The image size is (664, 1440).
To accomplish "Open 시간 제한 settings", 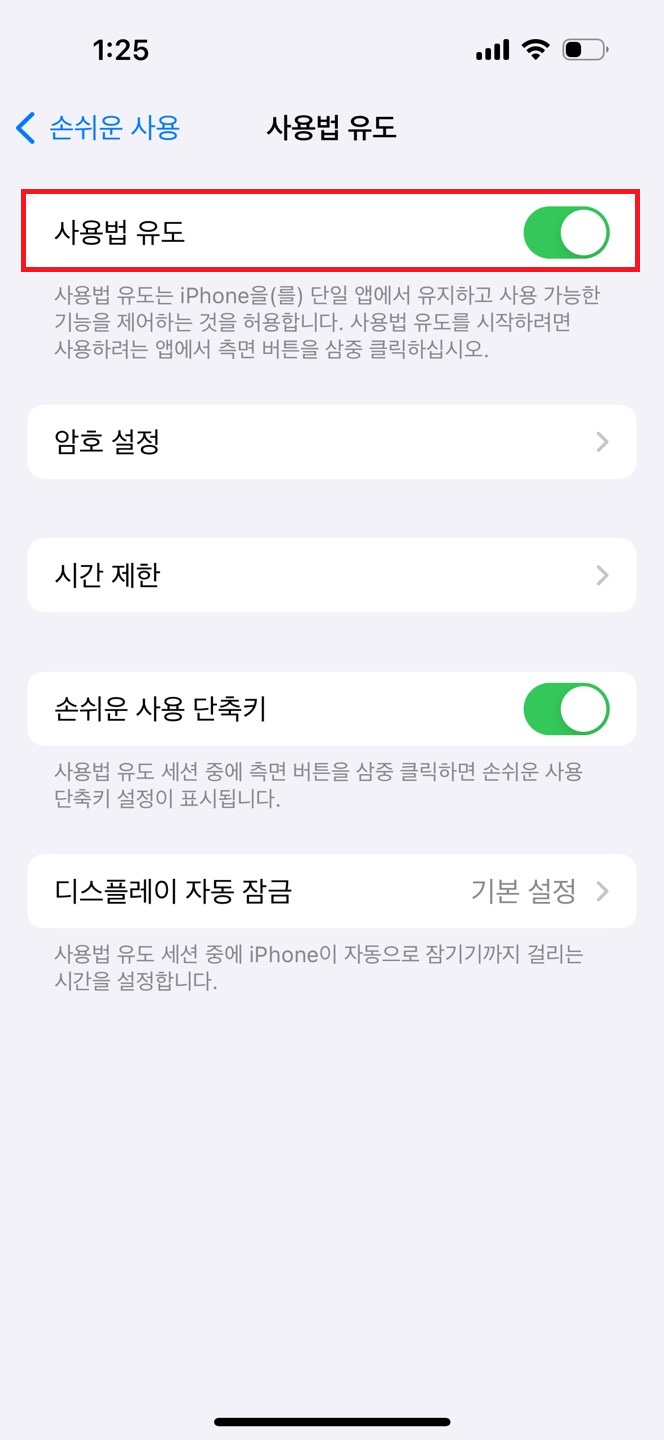I will point(331,575).
